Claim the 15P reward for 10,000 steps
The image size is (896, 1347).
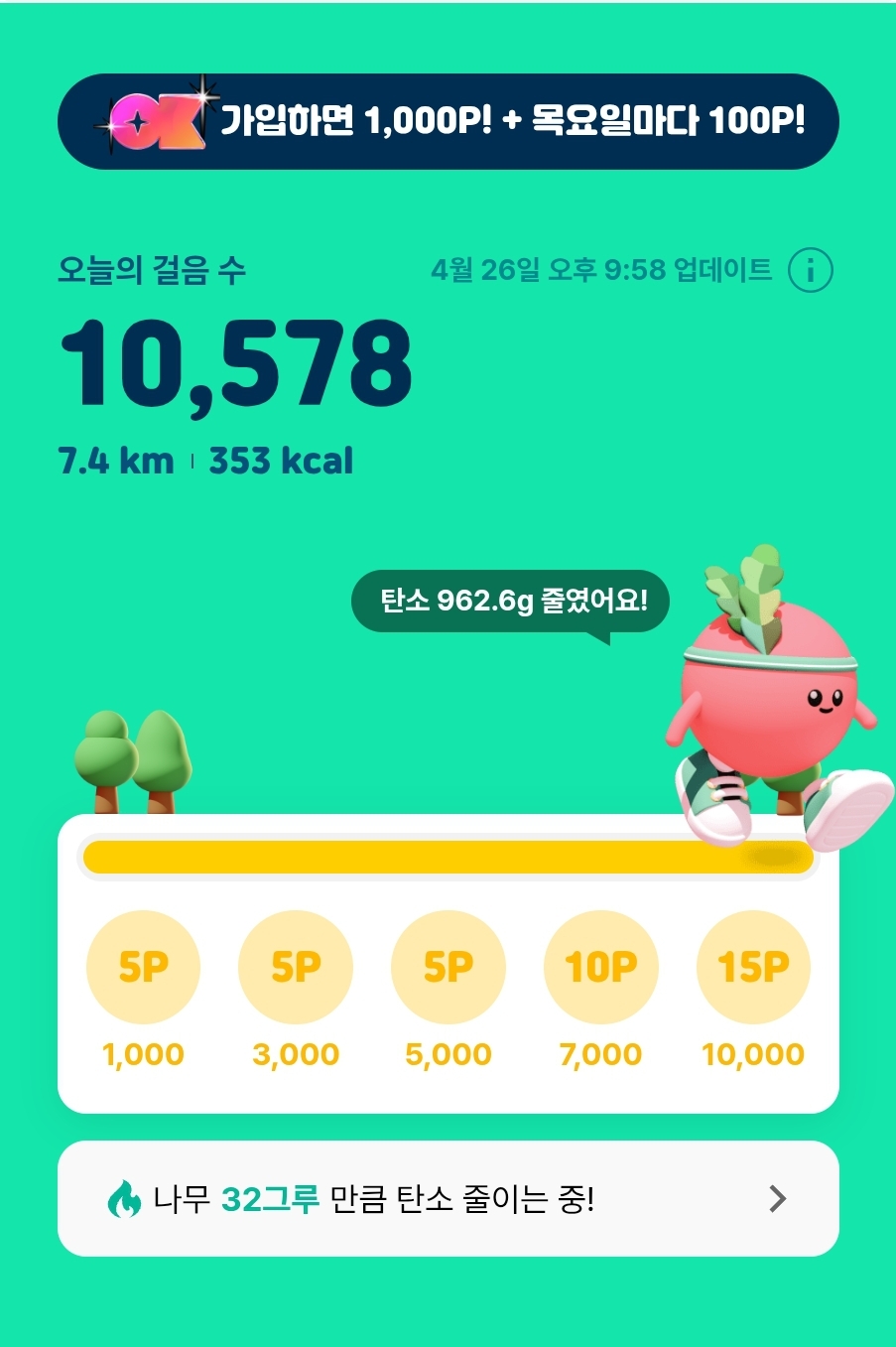pyautogui.click(x=753, y=967)
